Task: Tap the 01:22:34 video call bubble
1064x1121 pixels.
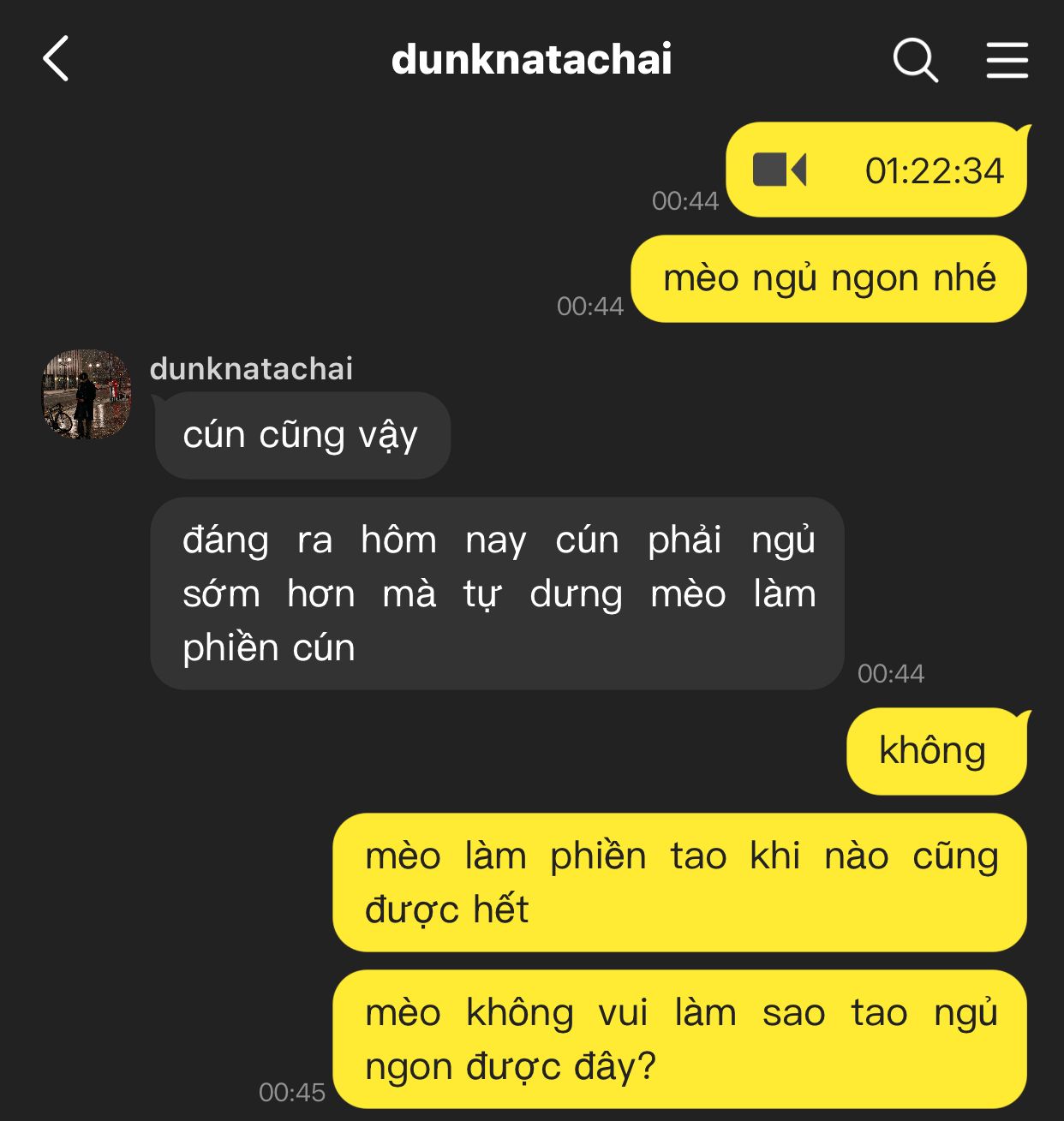Action: (x=876, y=170)
